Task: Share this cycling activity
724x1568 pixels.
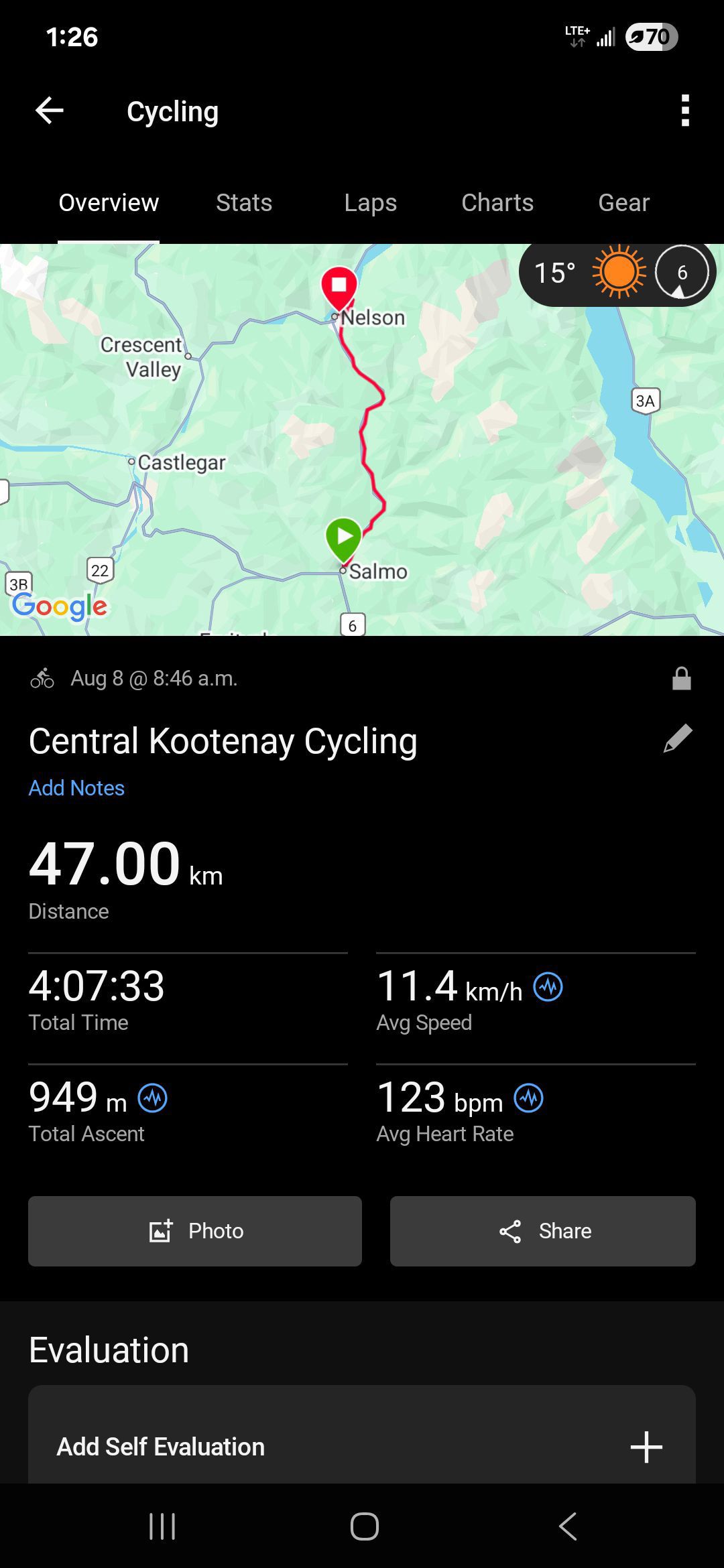Action: click(x=543, y=1231)
